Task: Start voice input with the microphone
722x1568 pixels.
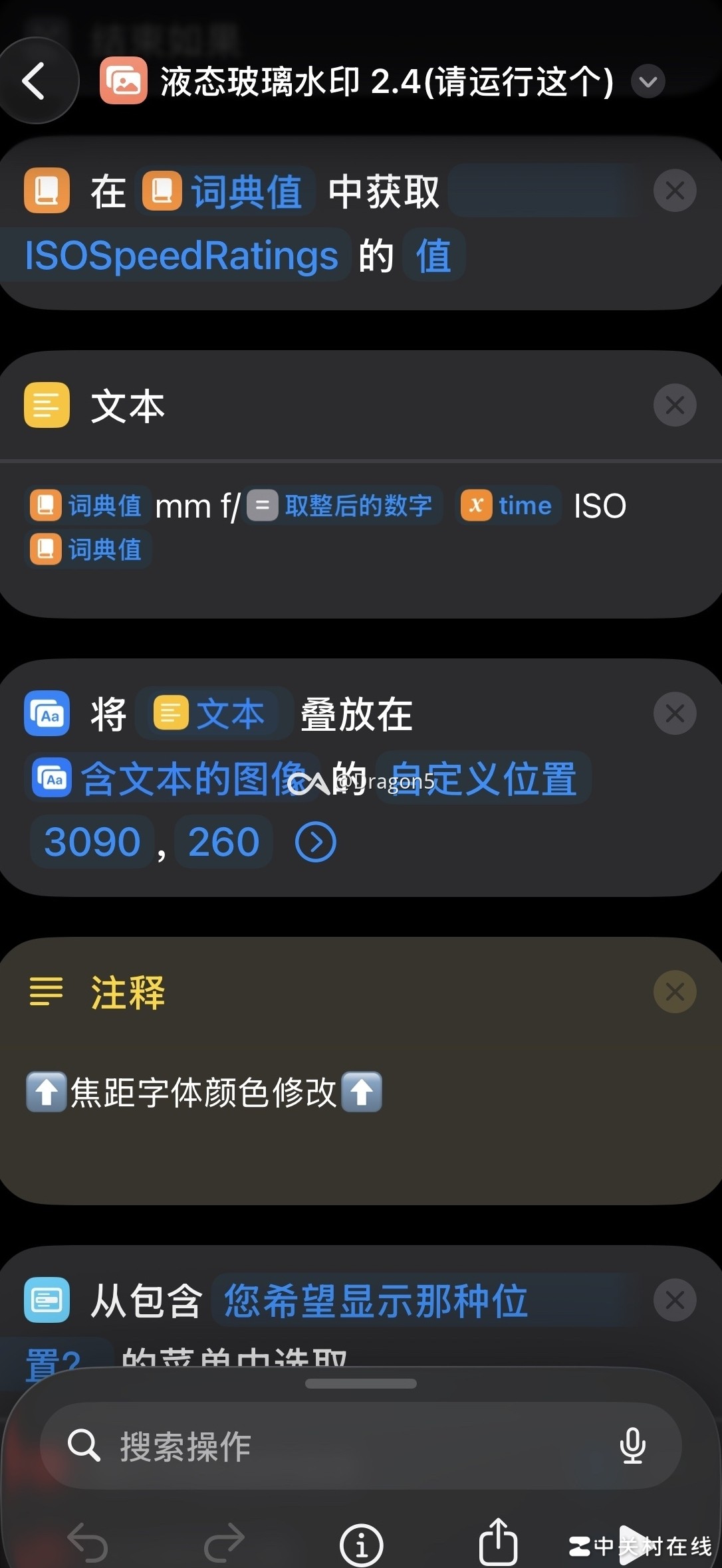Action: (632, 1446)
